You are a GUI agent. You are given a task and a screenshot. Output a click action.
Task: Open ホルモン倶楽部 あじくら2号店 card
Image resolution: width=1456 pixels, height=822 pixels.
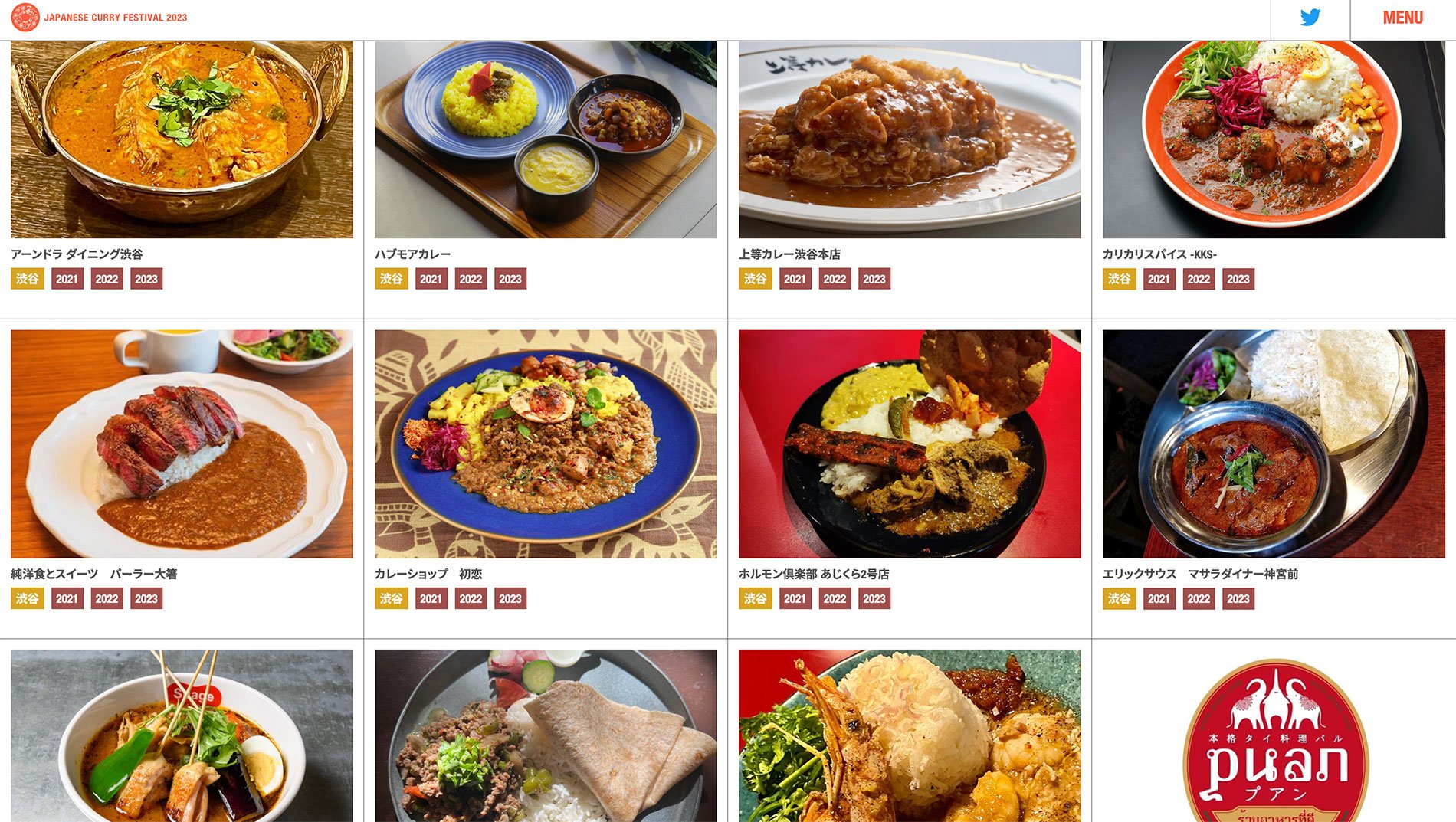pyautogui.click(x=910, y=444)
